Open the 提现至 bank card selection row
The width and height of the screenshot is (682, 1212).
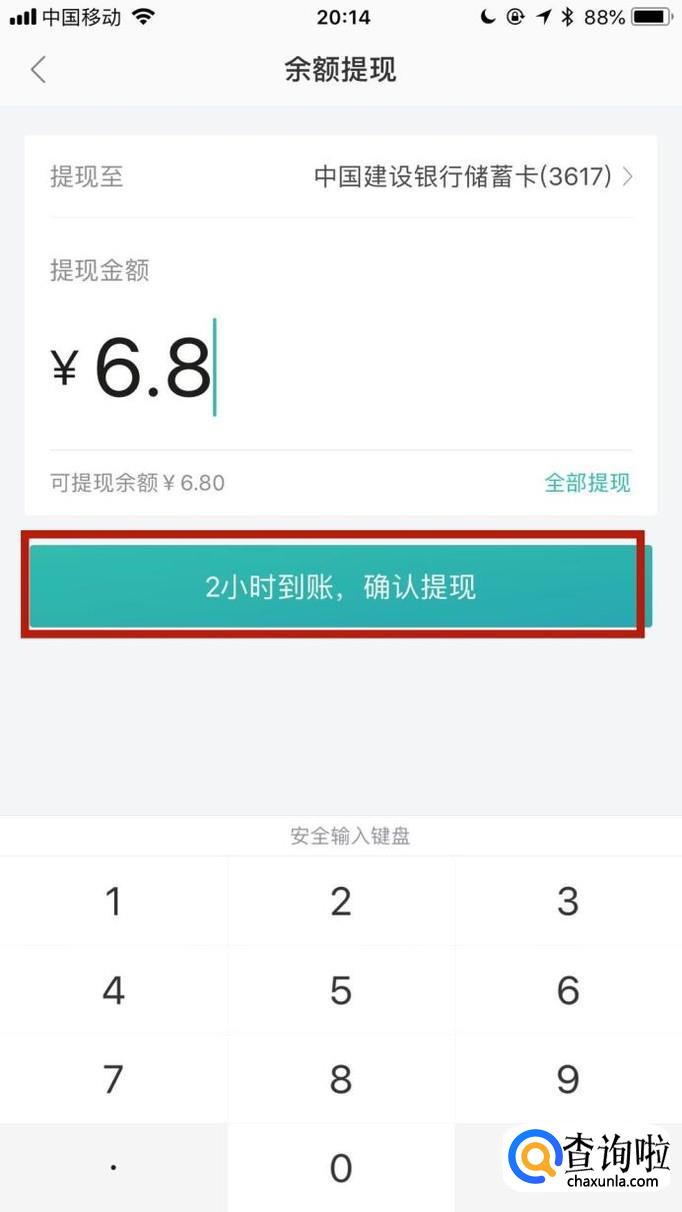tap(341, 177)
